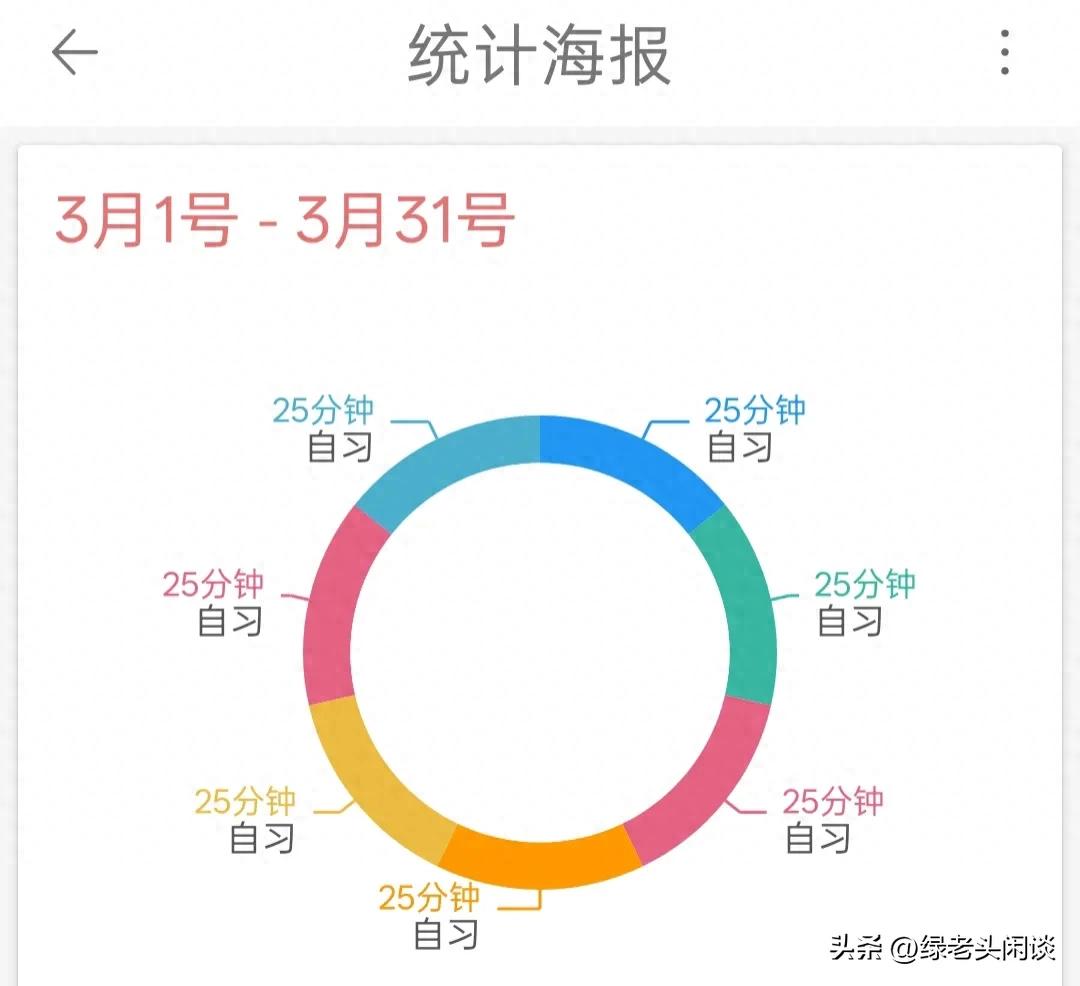Open the three-dot overflow menu
Image resolution: width=1080 pixels, height=986 pixels.
(x=1004, y=53)
